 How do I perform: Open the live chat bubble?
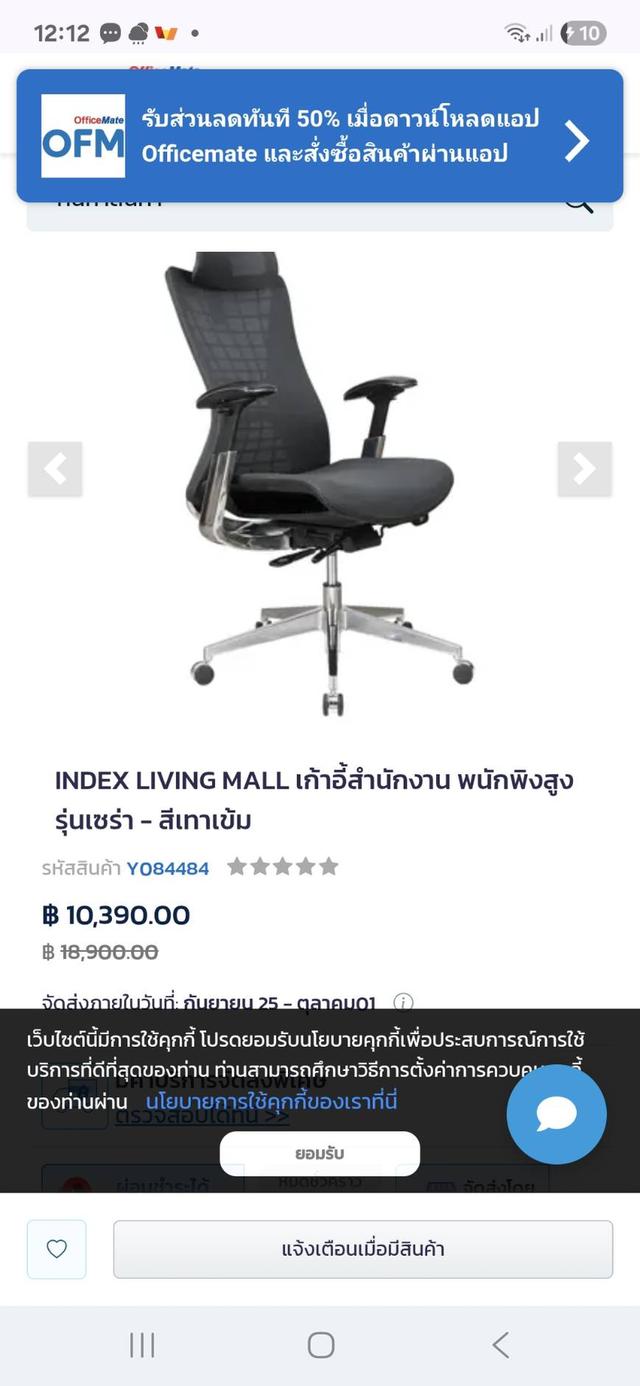(x=556, y=1114)
